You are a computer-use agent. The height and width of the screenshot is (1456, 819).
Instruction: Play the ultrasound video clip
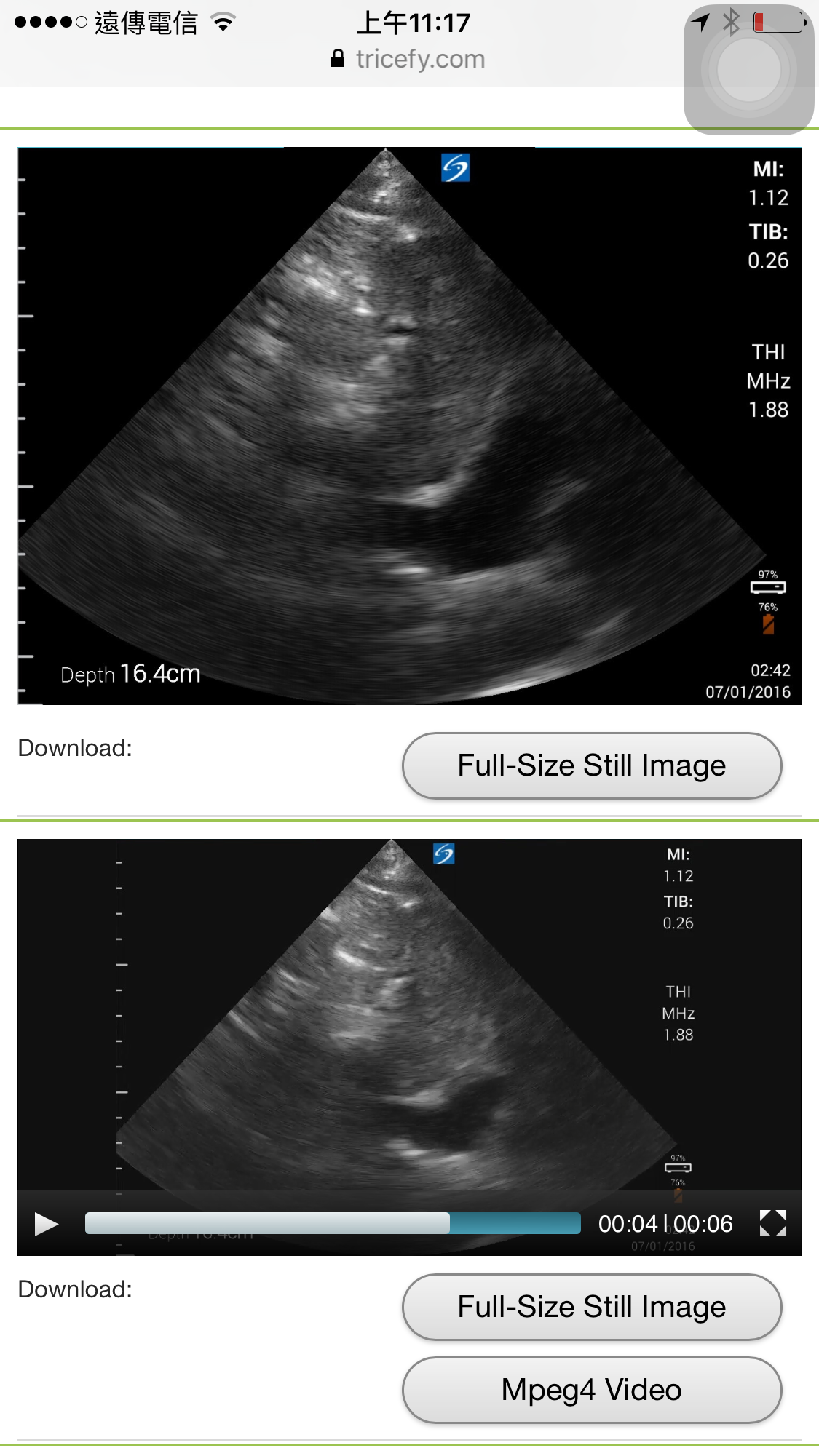point(46,1224)
